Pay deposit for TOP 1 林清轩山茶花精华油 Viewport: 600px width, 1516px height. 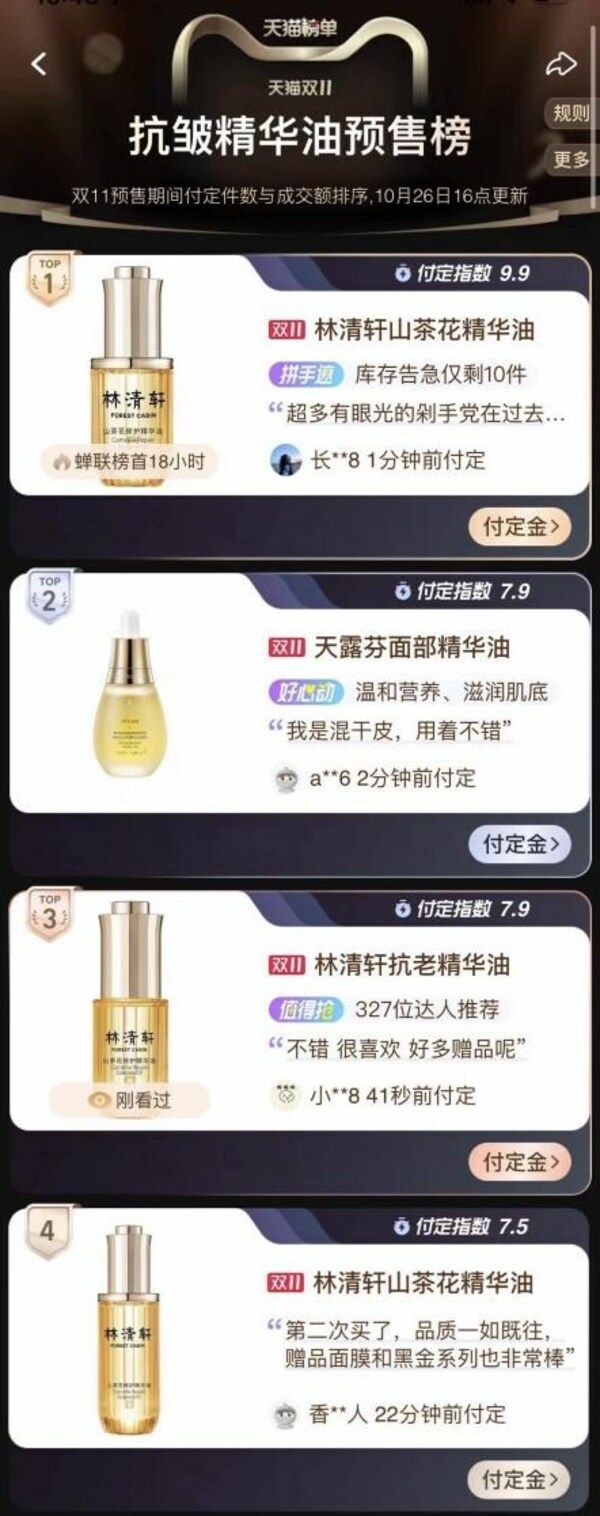(x=519, y=526)
